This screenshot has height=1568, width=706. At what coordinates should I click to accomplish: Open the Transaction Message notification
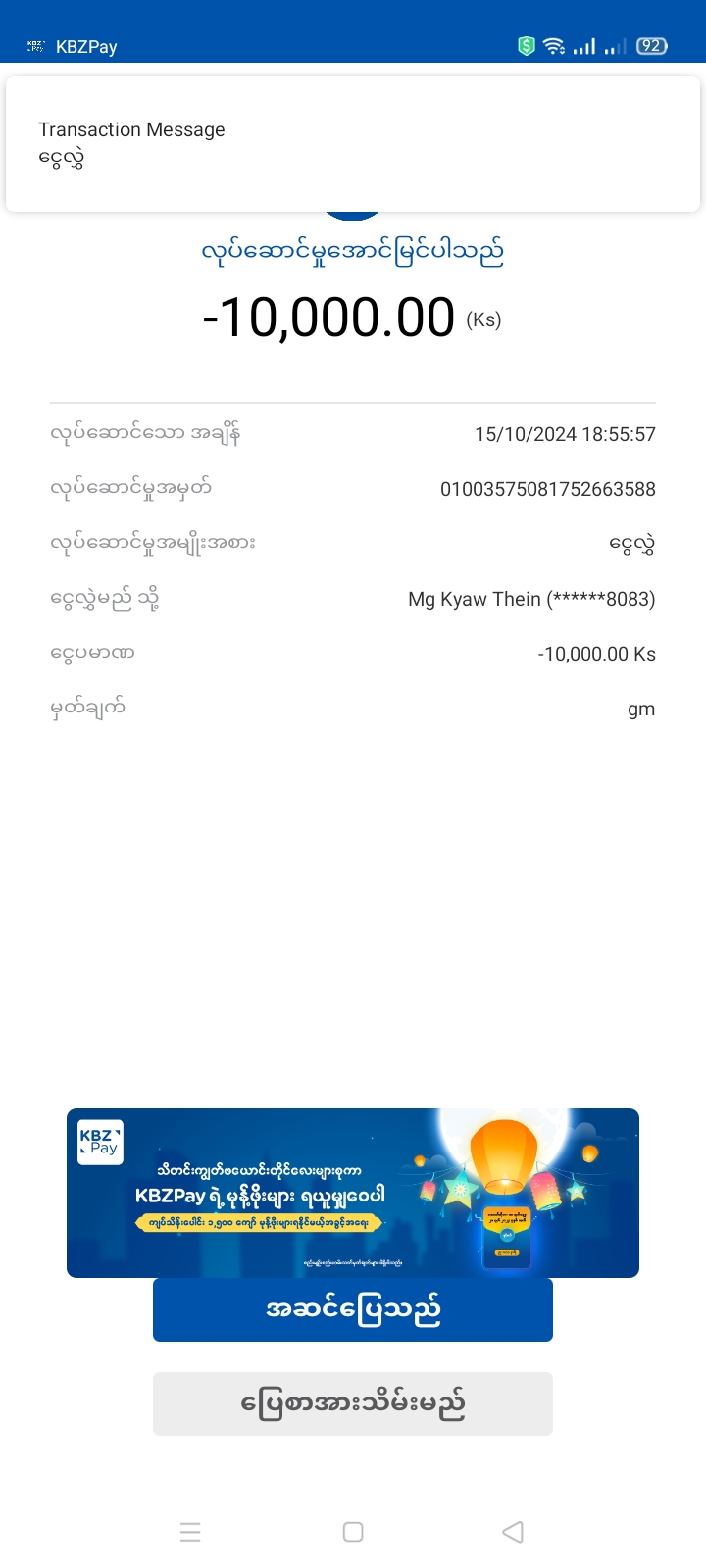[x=353, y=144]
